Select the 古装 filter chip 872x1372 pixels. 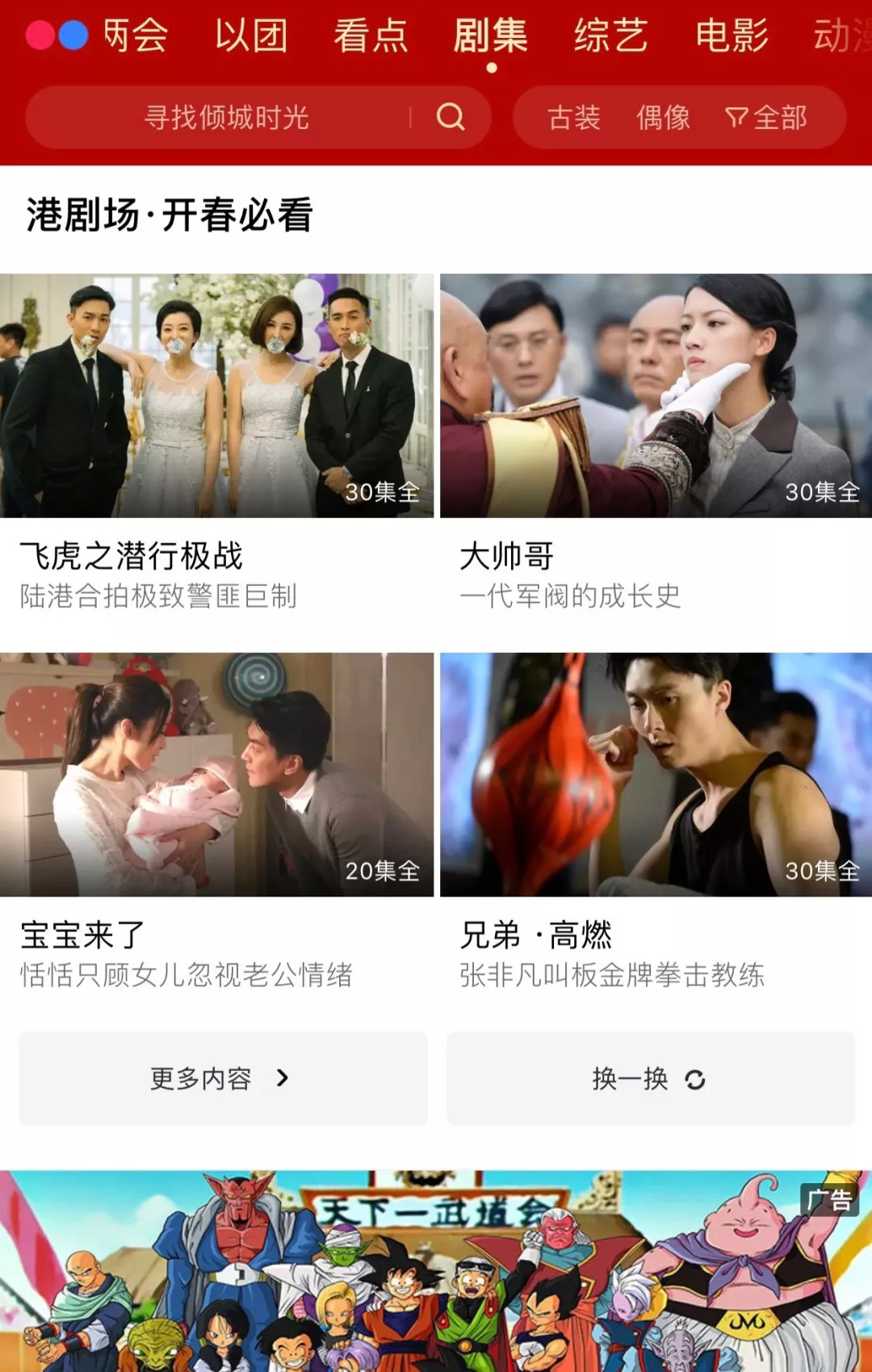click(574, 118)
